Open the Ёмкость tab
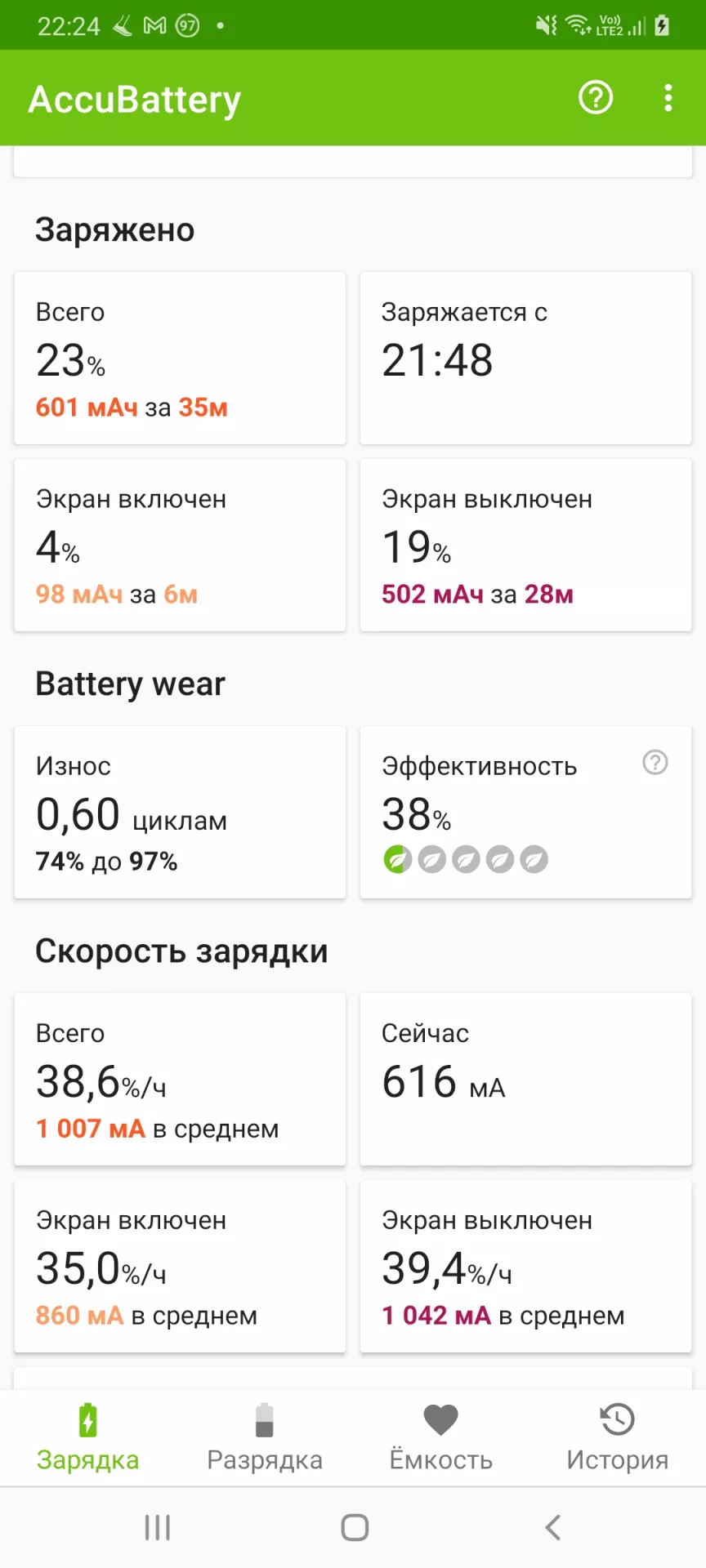The image size is (706, 1568). click(441, 1437)
